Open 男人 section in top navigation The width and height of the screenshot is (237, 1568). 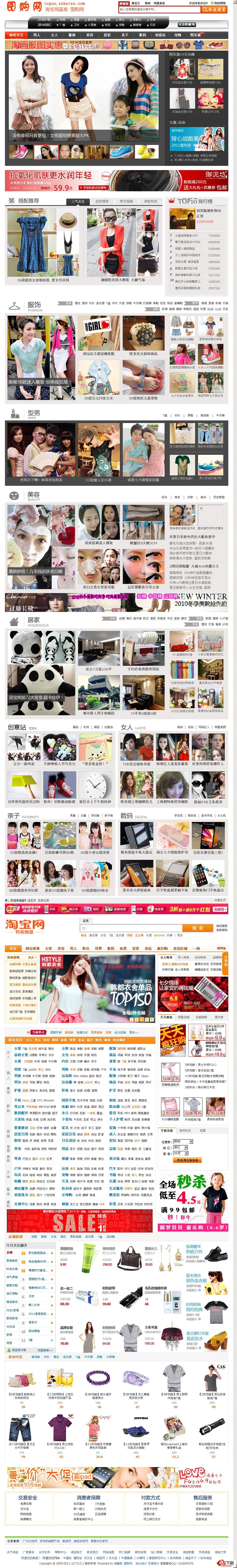point(36,35)
